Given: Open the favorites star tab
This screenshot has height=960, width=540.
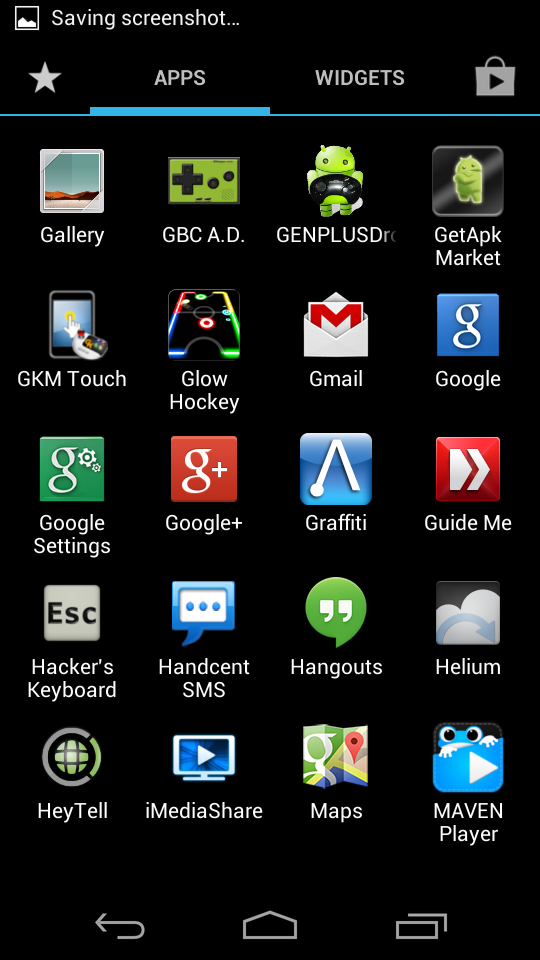Looking at the screenshot, I should click(x=45, y=78).
